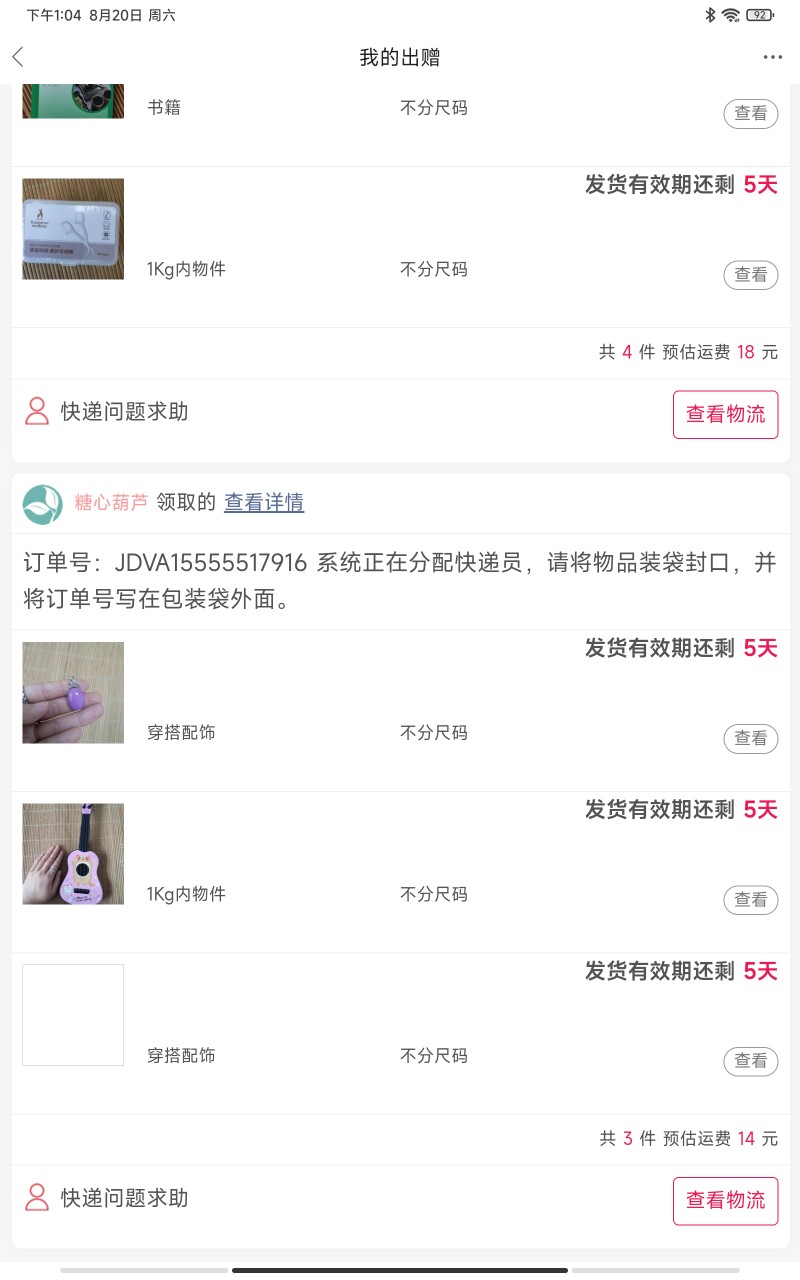The image size is (800, 1280).
Task: Tap 查看 next to the dental floss item
Action: (x=750, y=275)
